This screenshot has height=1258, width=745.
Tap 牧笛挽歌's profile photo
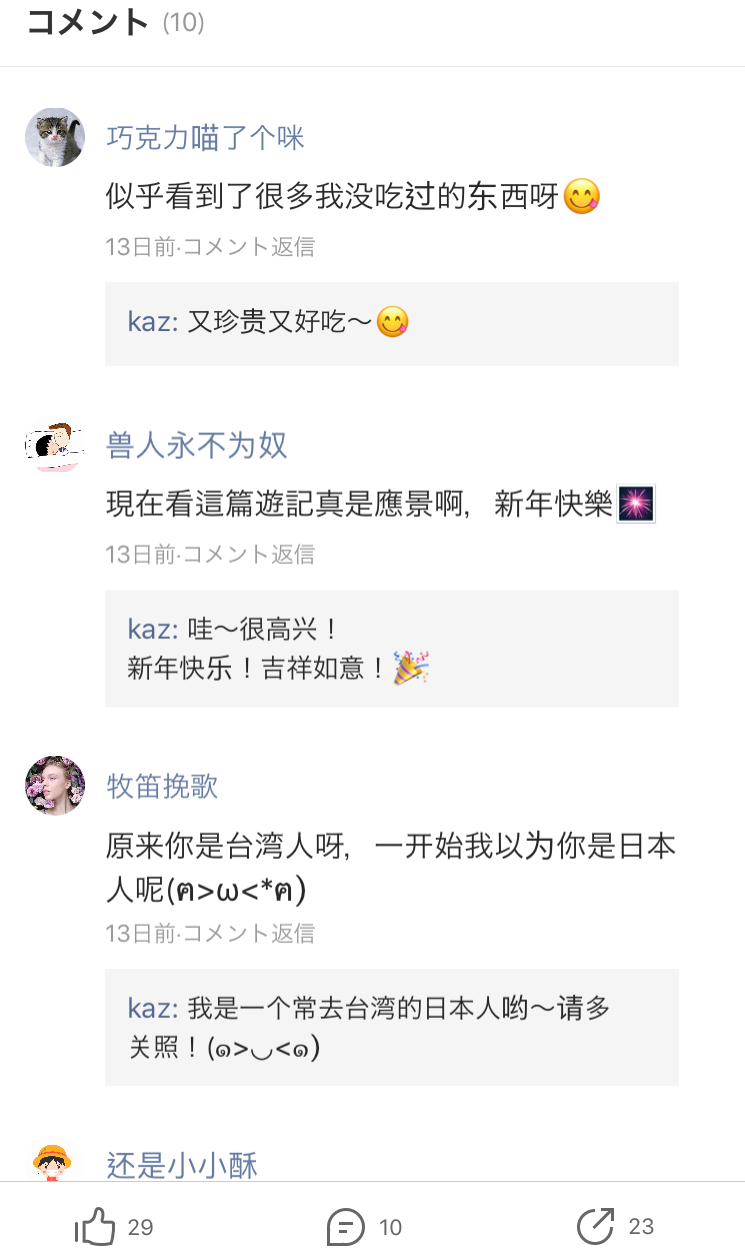[x=55, y=785]
